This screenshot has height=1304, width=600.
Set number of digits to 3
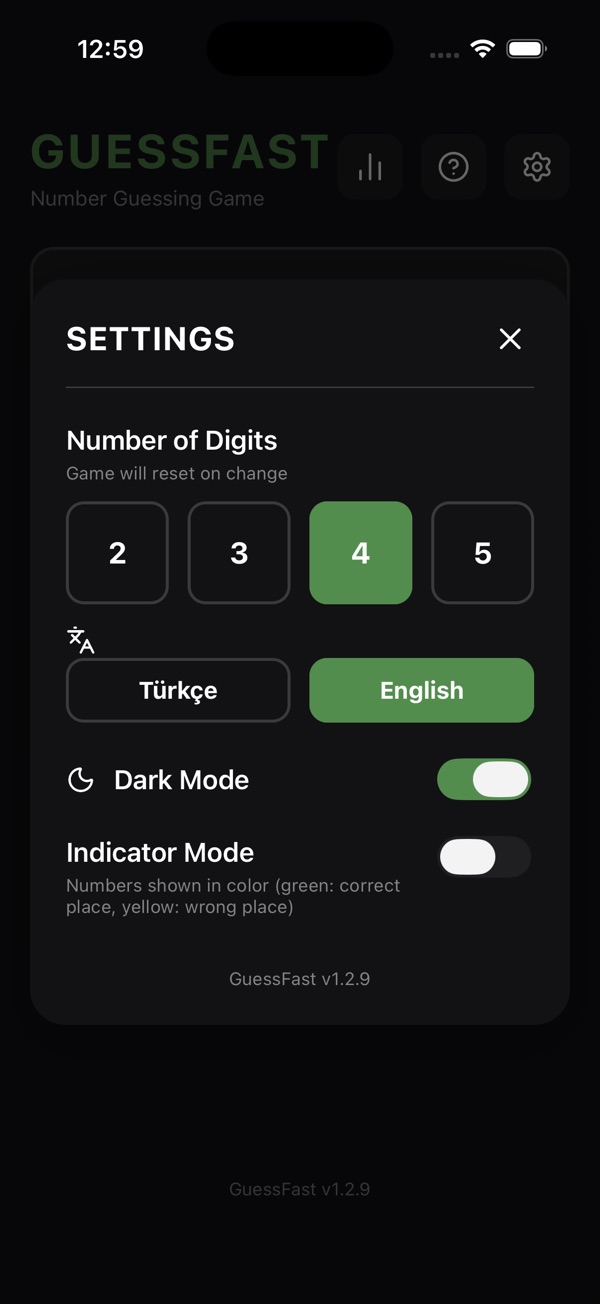pyautogui.click(x=239, y=553)
